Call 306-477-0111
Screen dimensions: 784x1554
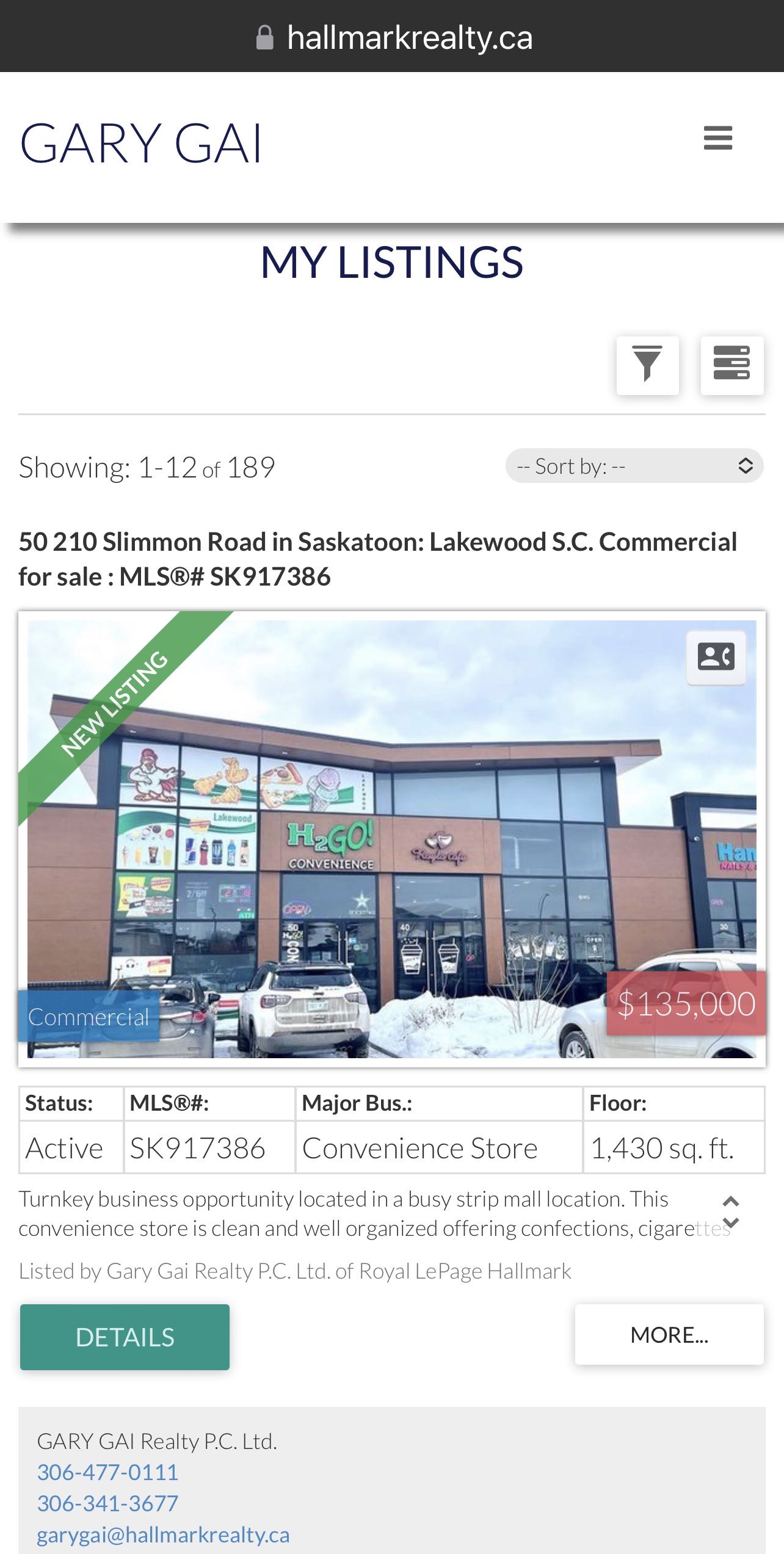[107, 1472]
